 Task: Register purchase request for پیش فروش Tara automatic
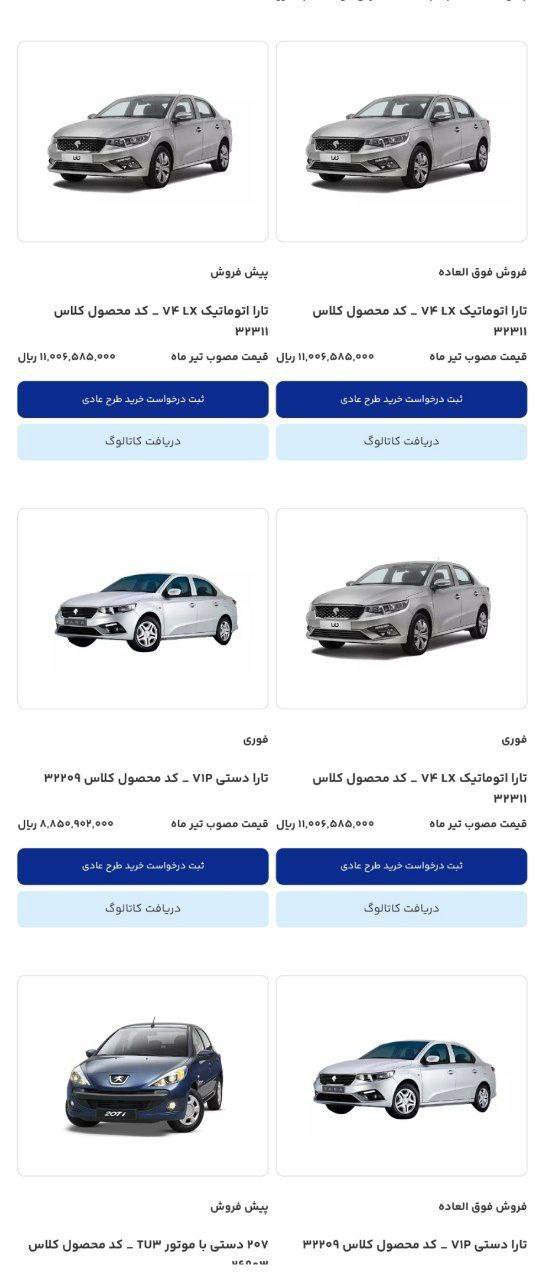point(142,399)
